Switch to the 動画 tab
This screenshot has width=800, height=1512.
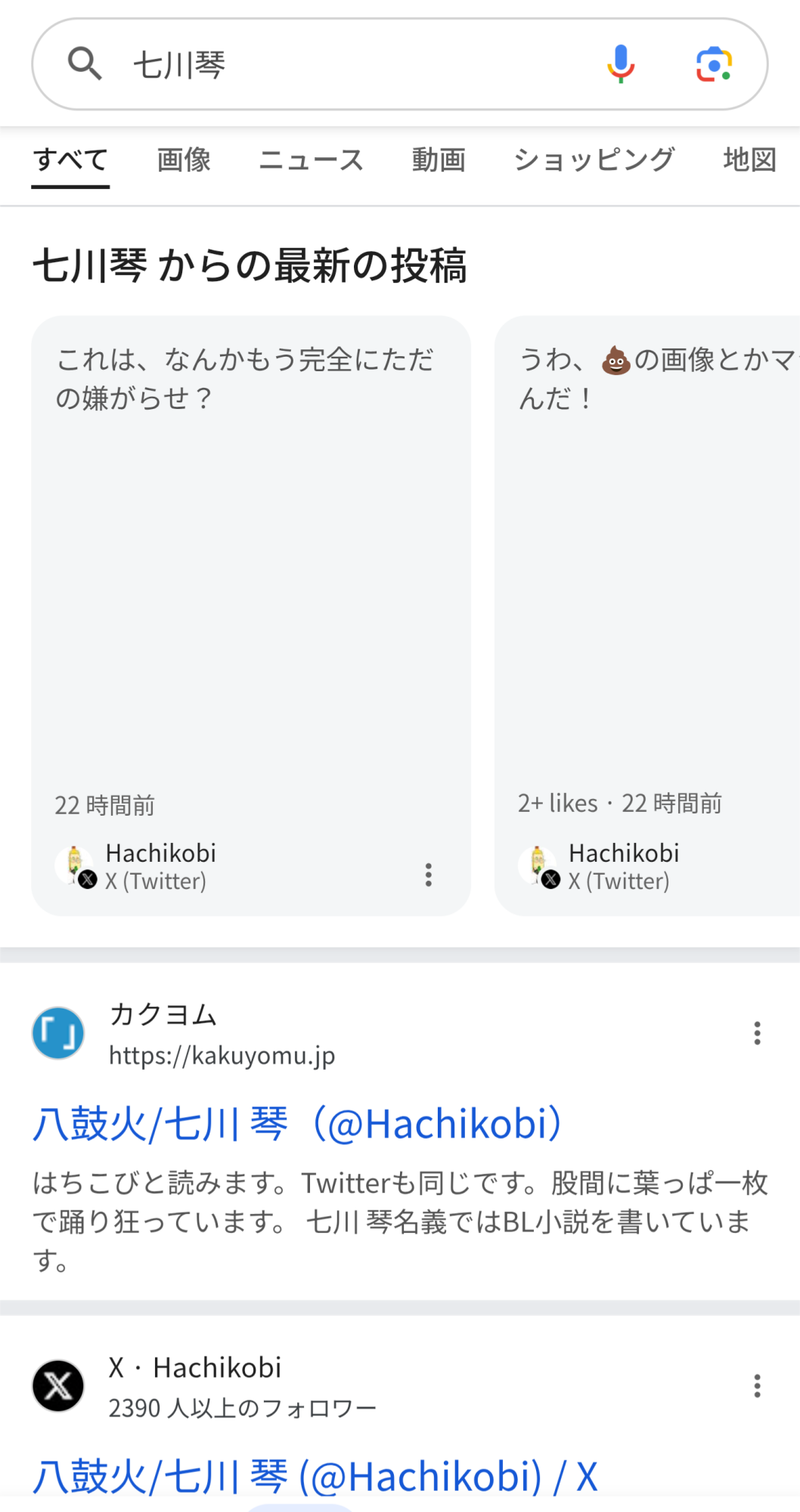click(x=439, y=160)
